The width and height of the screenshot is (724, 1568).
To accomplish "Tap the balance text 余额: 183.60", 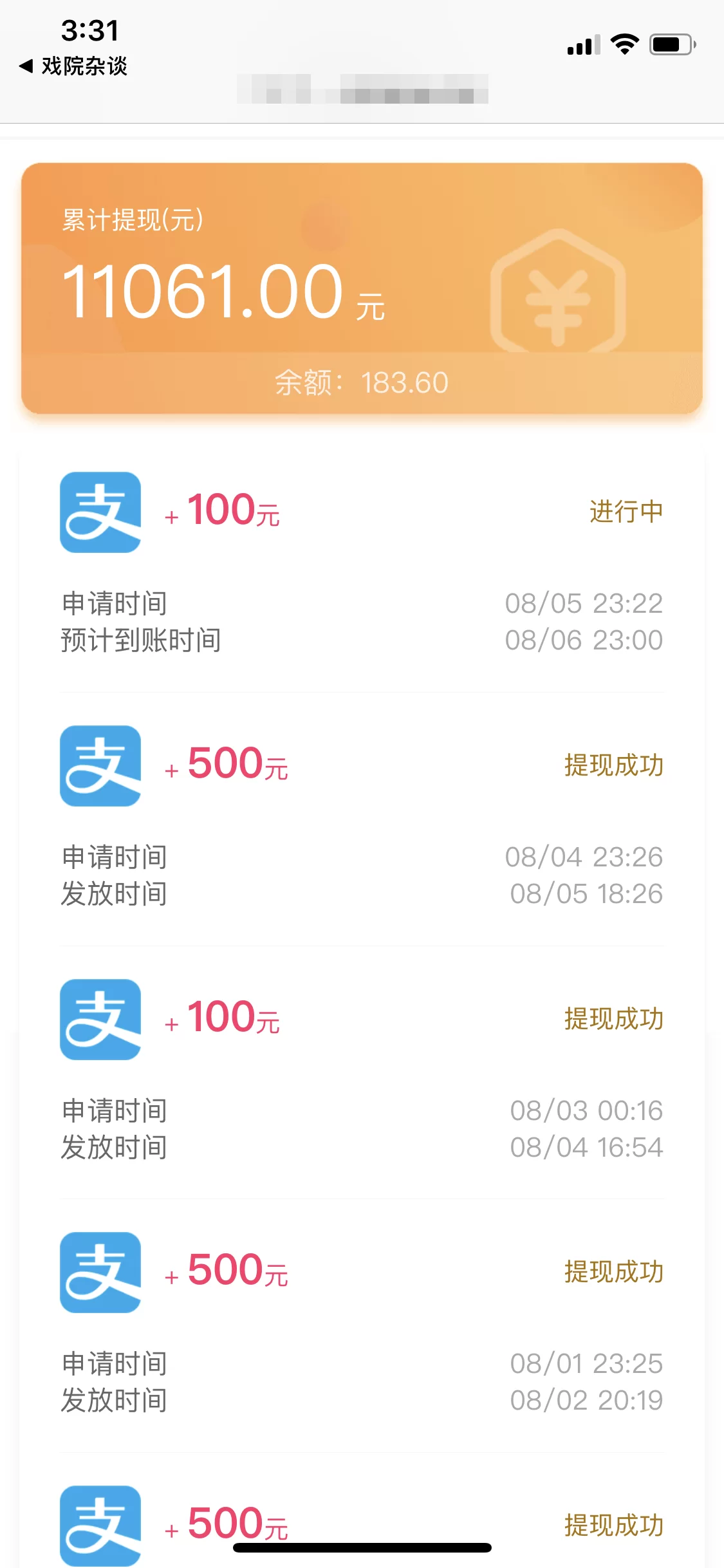I will click(x=362, y=381).
